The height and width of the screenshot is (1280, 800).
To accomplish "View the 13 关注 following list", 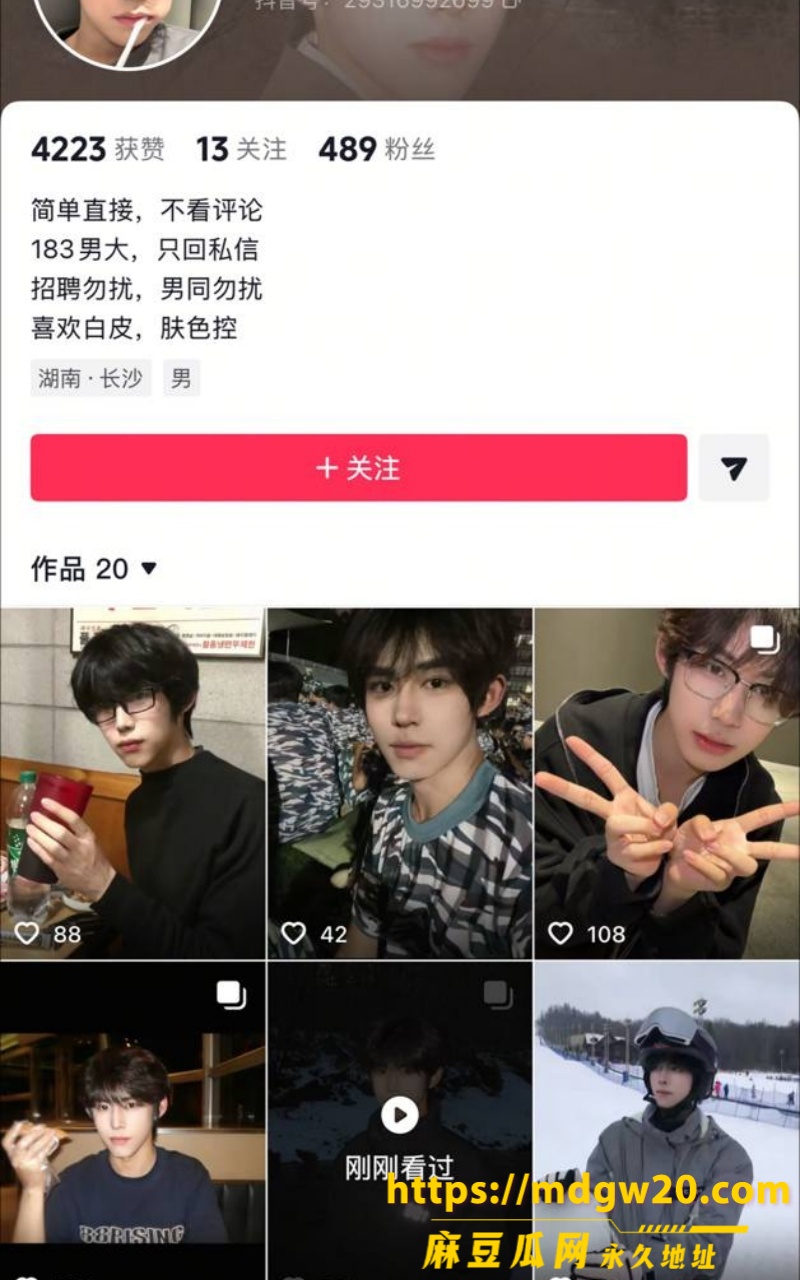I will (241, 150).
